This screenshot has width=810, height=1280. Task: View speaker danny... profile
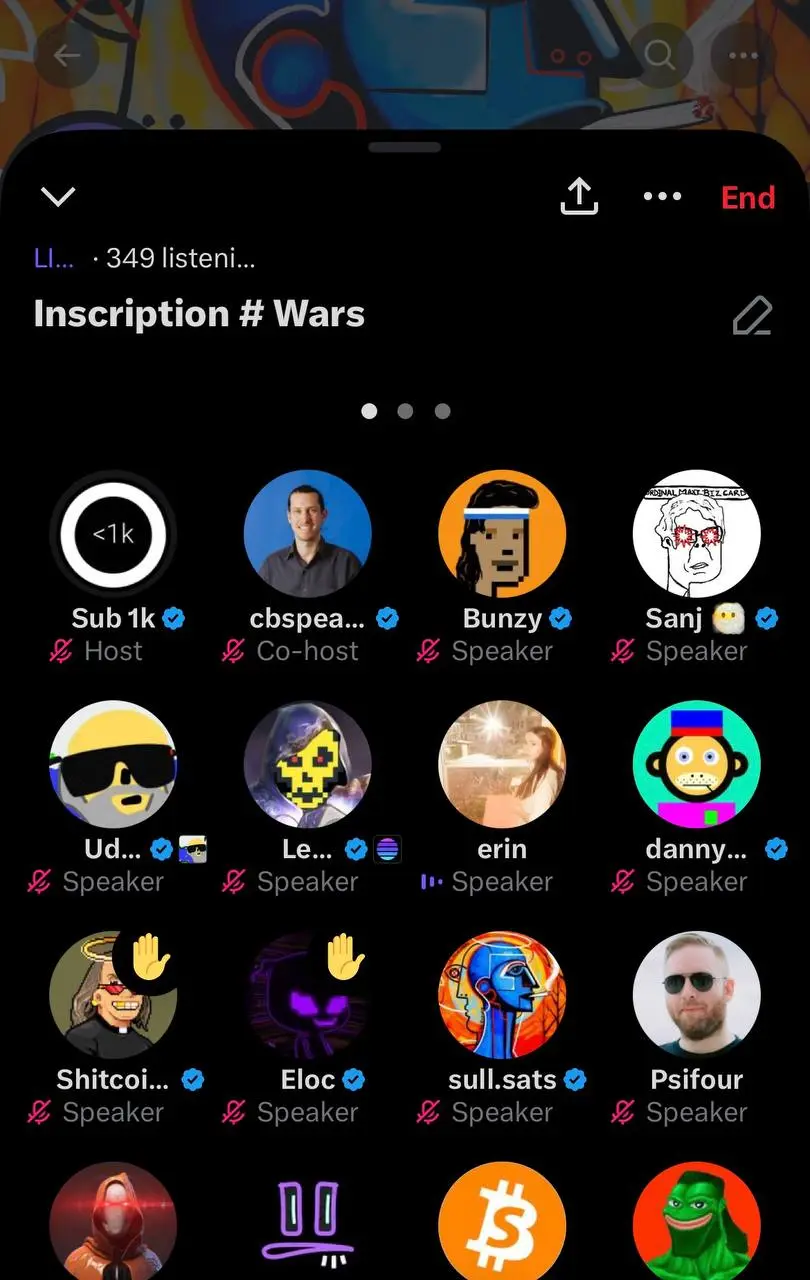click(697, 764)
